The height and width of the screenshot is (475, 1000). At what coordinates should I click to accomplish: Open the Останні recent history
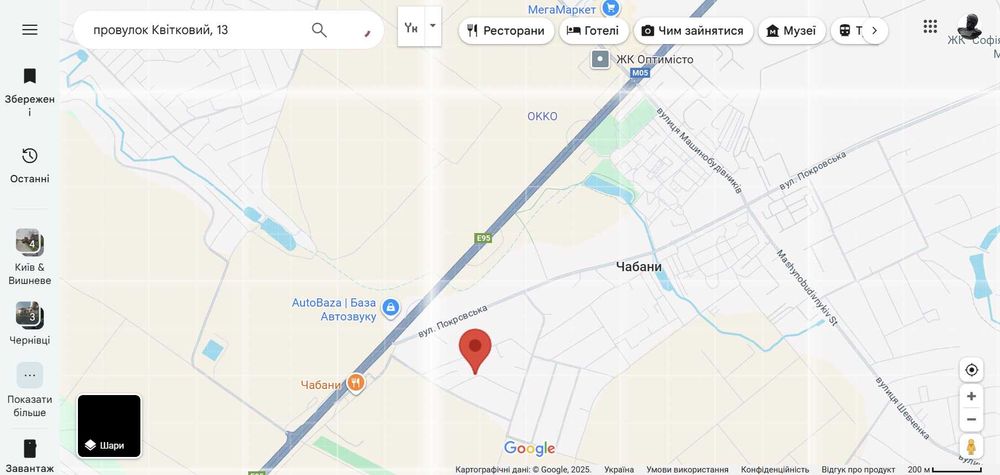point(30,165)
